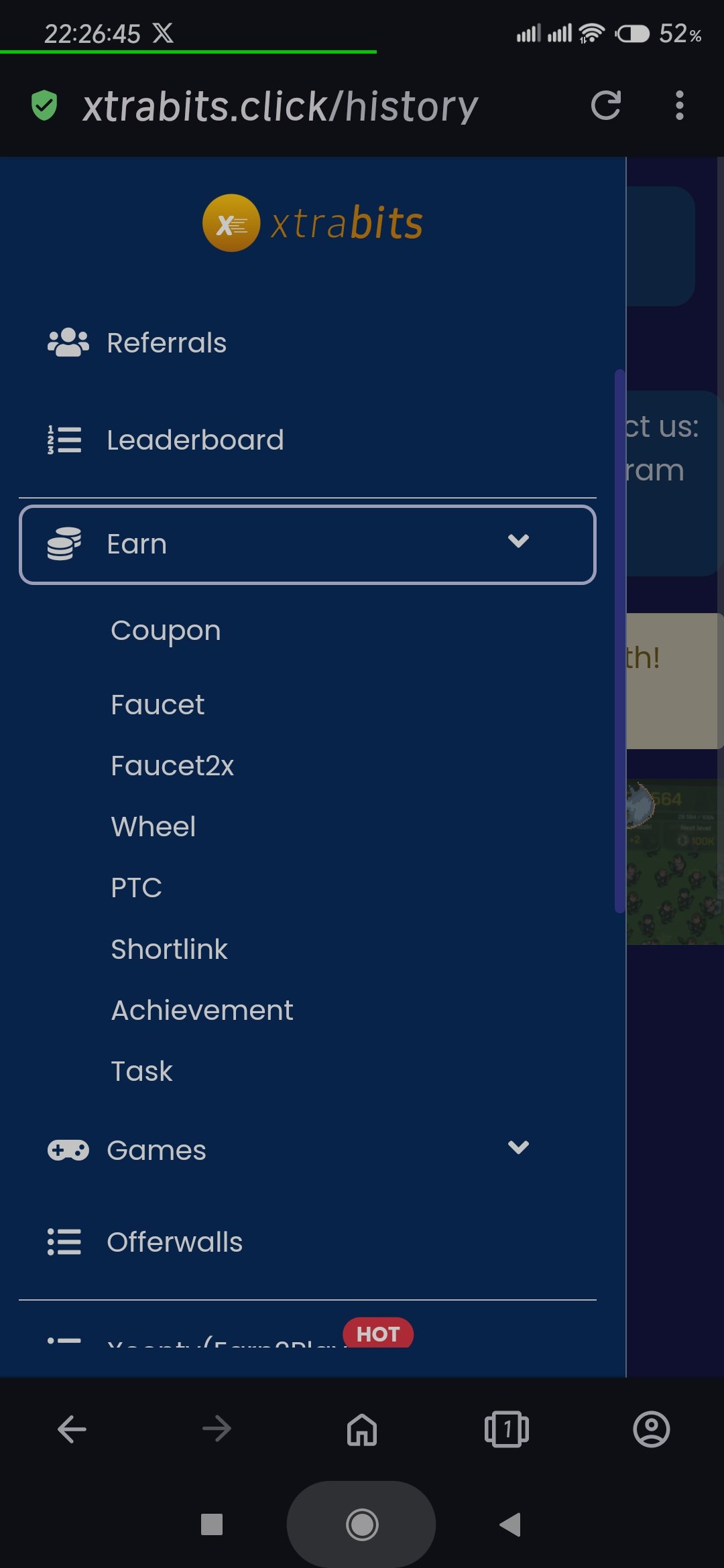Image resolution: width=724 pixels, height=1568 pixels.
Task: Open the Coupon page
Action: (x=166, y=631)
